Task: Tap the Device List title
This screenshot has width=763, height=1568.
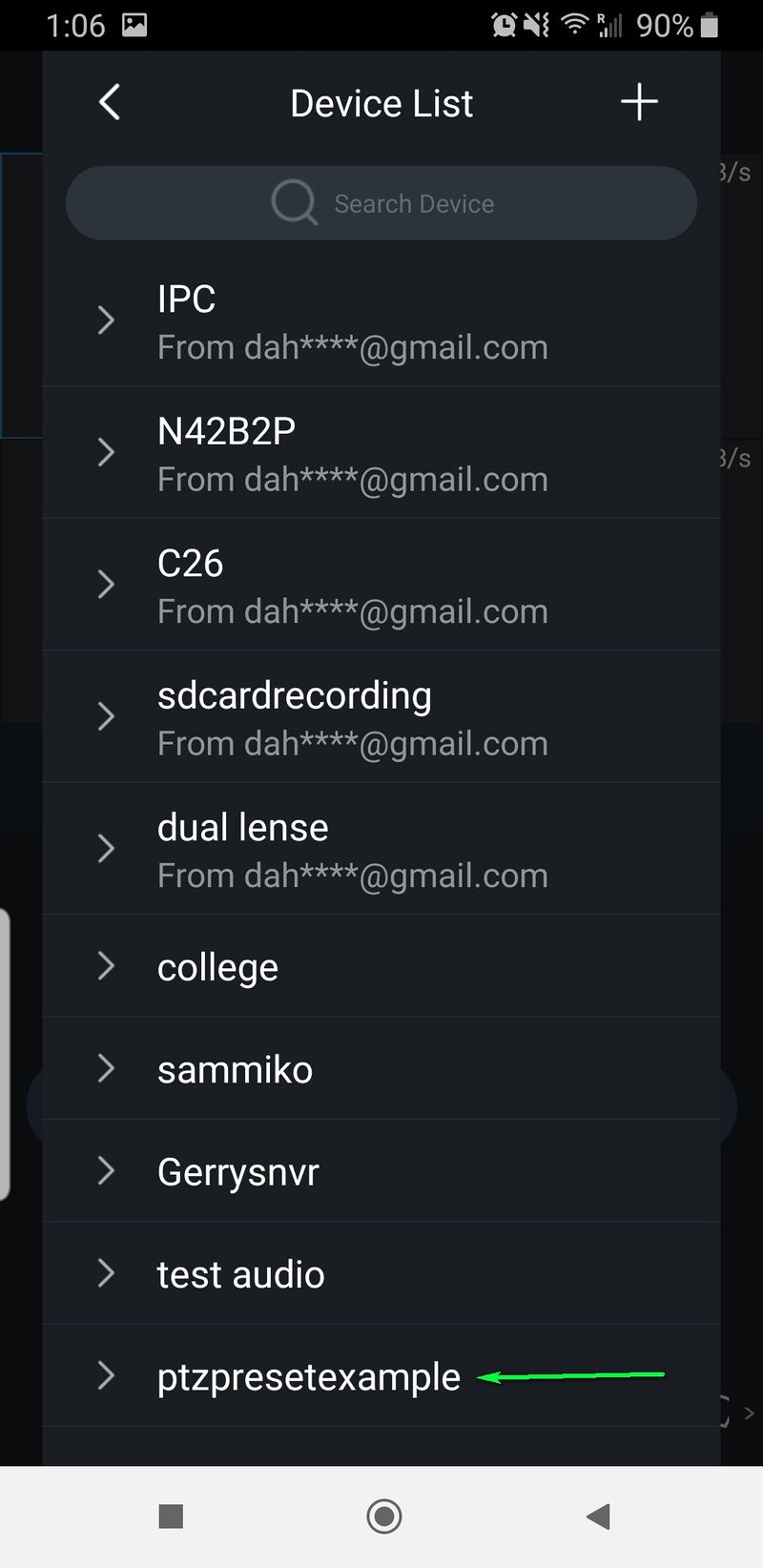Action: pyautogui.click(x=381, y=102)
